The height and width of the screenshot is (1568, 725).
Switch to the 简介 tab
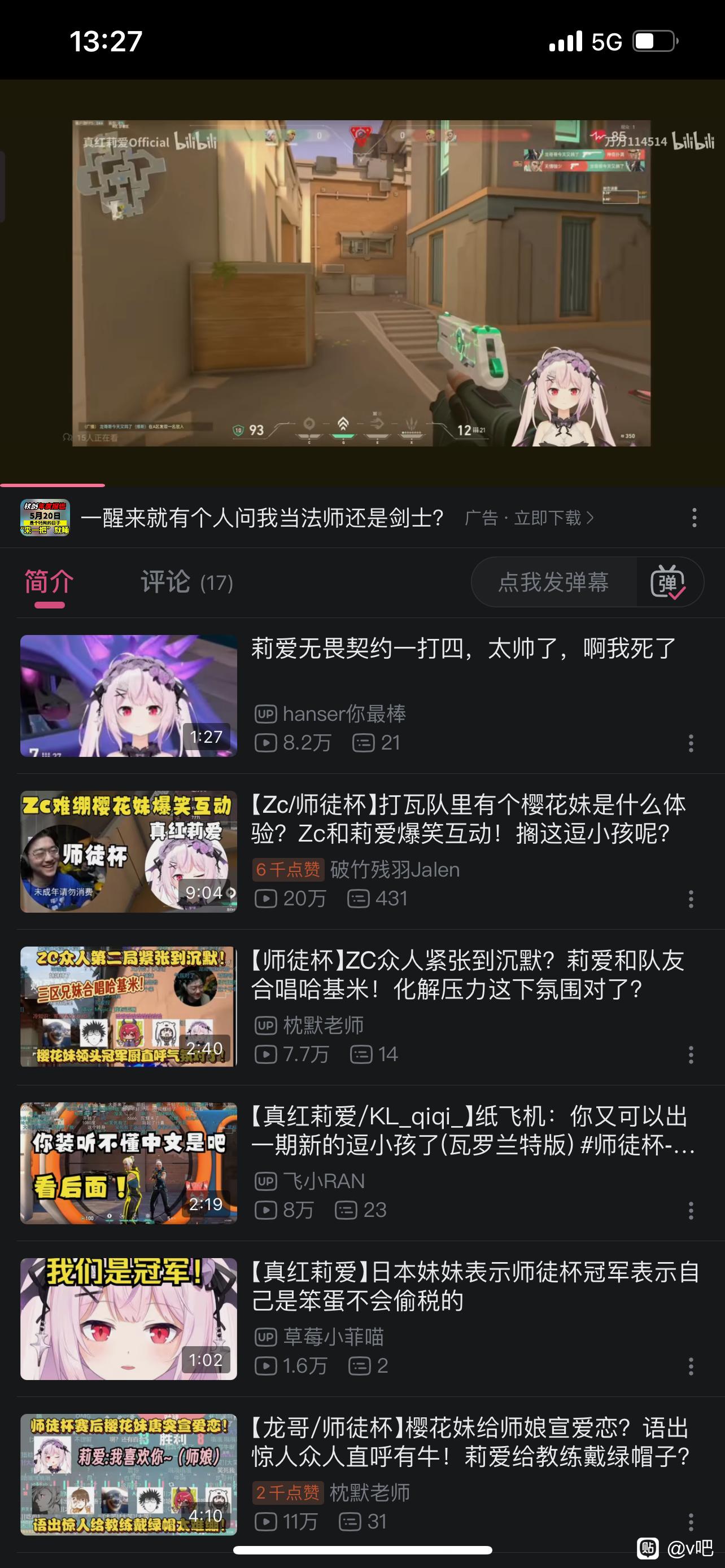click(x=49, y=582)
